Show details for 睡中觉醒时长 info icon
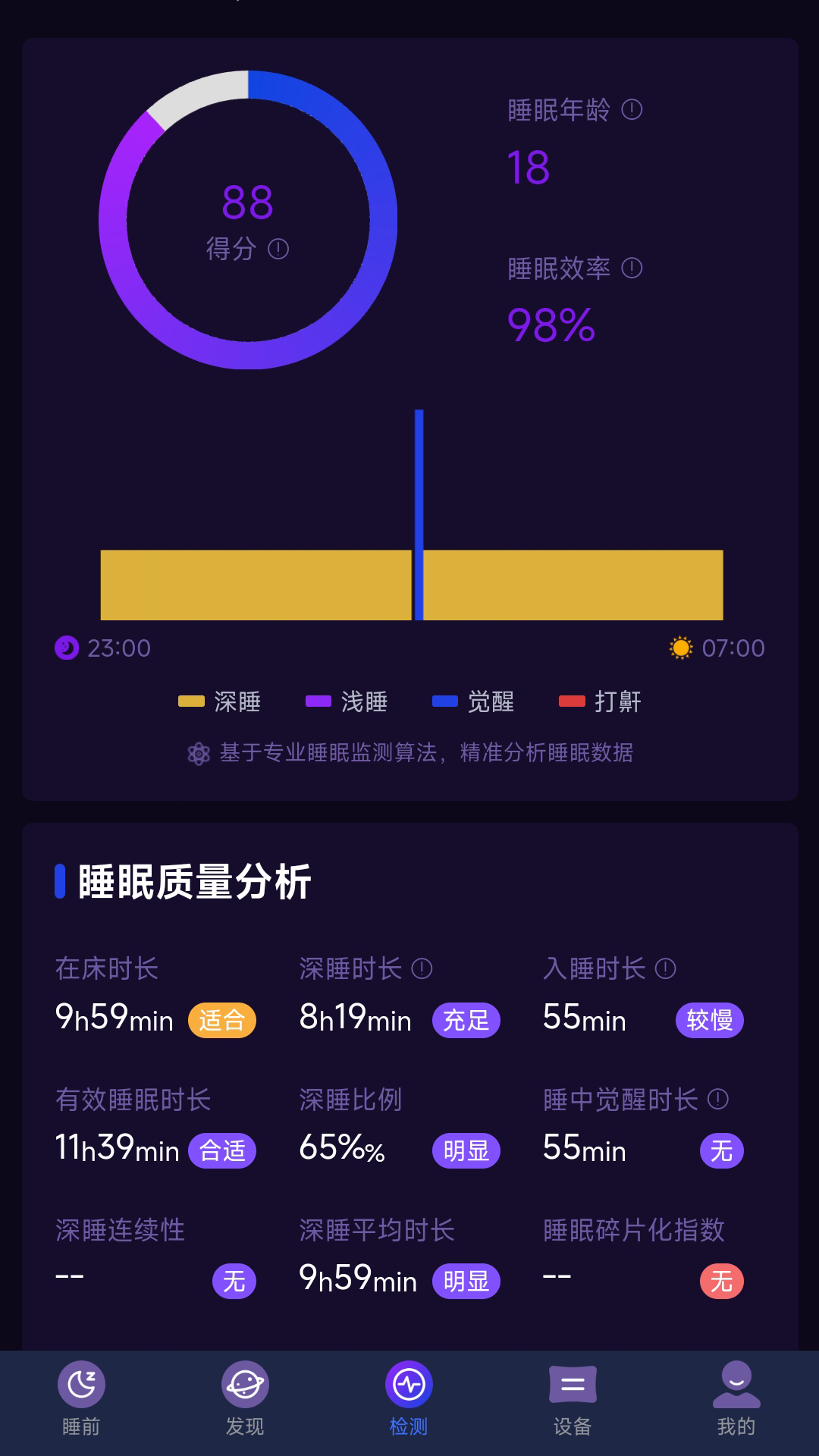Screen dimensions: 819x1456 point(717,1099)
